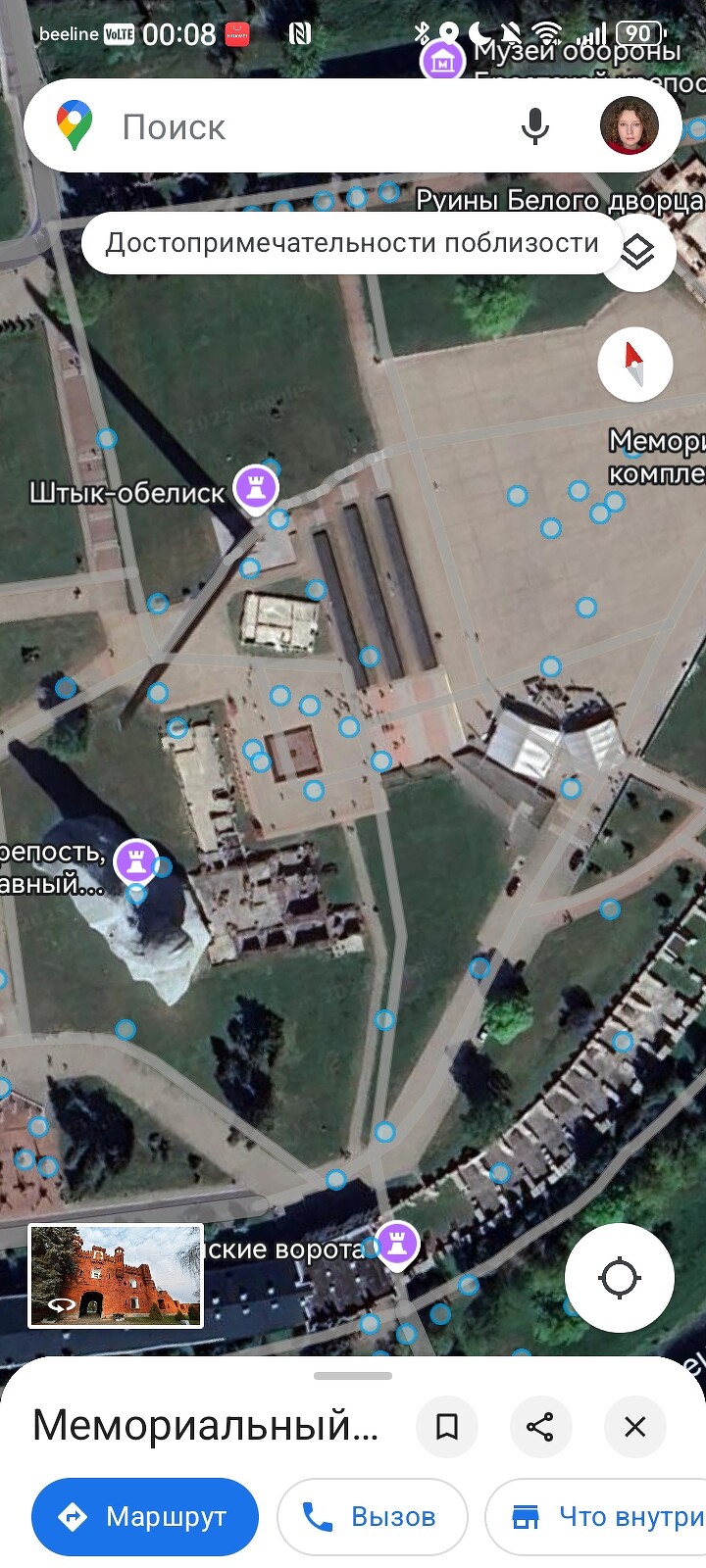
Task: Close the Мемориальный place card
Action: click(x=634, y=1426)
